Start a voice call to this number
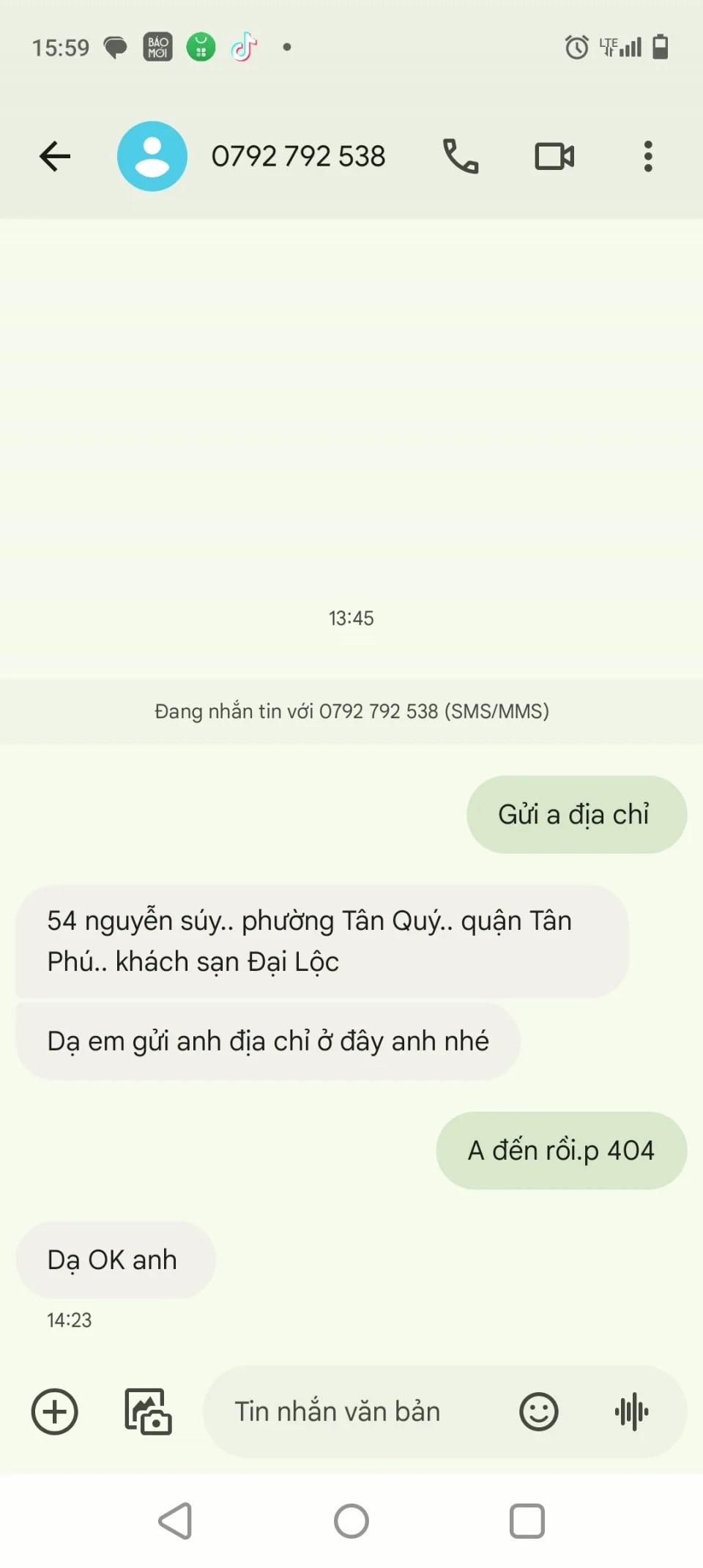The height and width of the screenshot is (1568, 703). pos(461,156)
